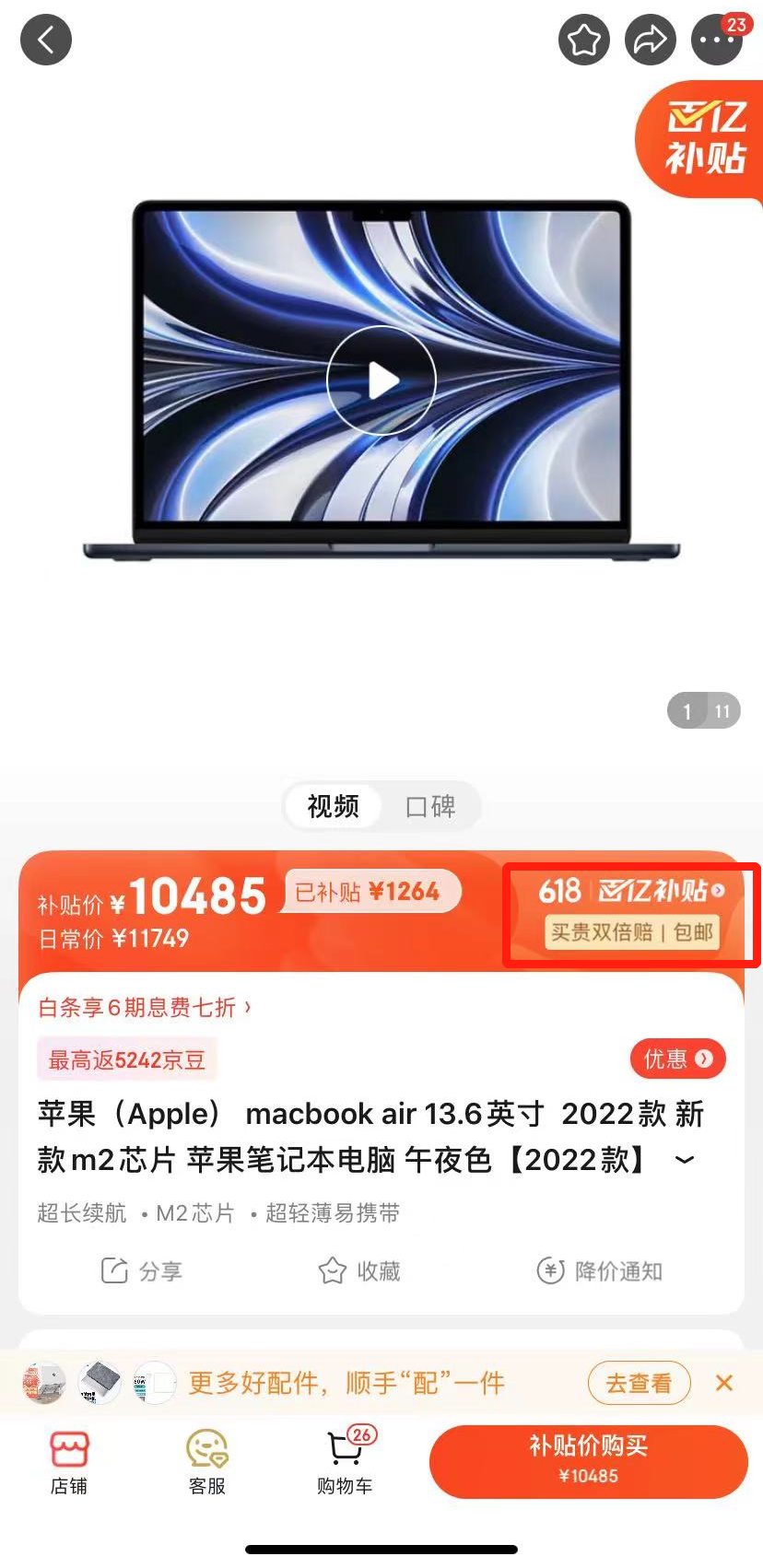Visit the 店铺 store page

click(69, 1462)
